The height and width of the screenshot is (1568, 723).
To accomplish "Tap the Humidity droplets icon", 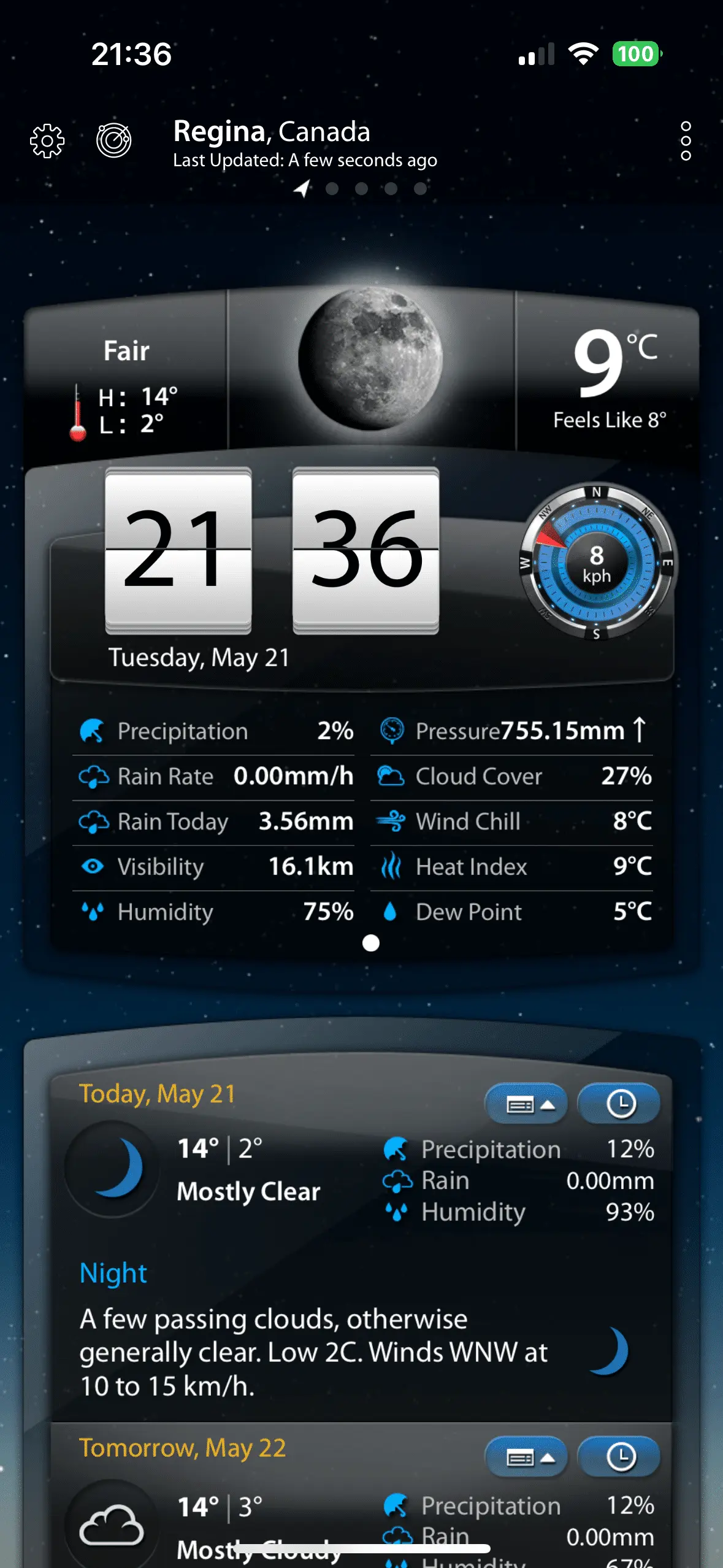I will click(x=92, y=912).
